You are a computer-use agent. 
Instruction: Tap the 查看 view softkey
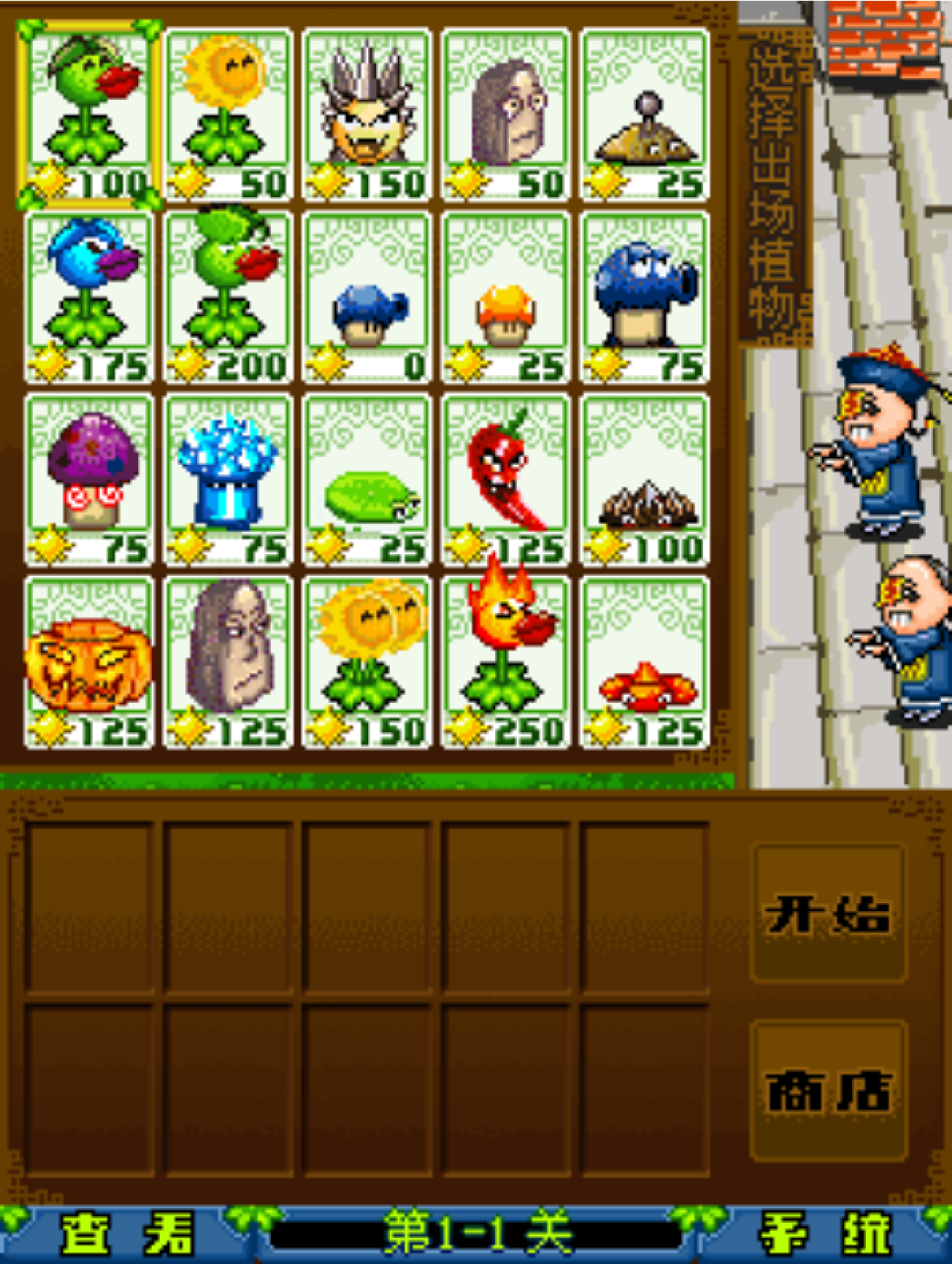(x=126, y=1233)
